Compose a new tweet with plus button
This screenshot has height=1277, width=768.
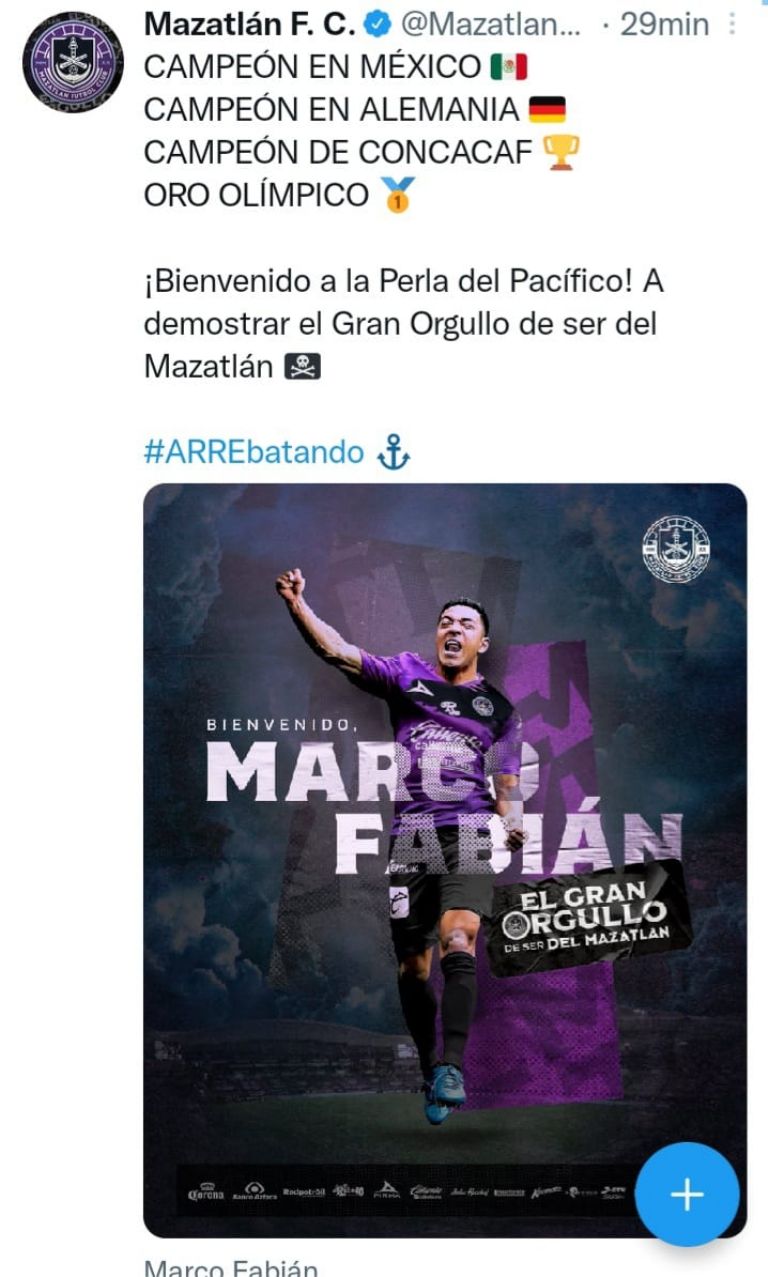(x=687, y=1195)
